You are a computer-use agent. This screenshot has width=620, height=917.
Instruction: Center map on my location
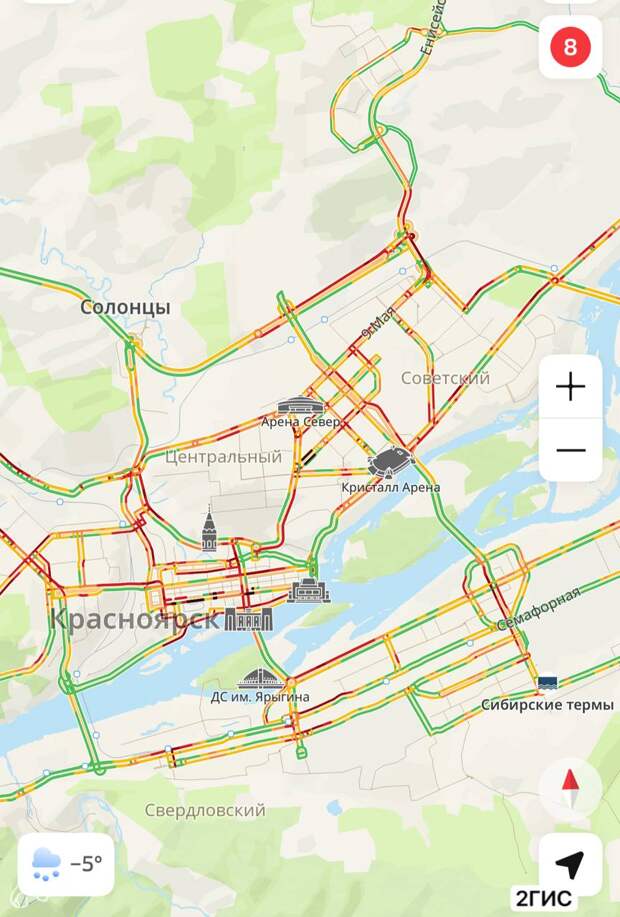pos(571,862)
